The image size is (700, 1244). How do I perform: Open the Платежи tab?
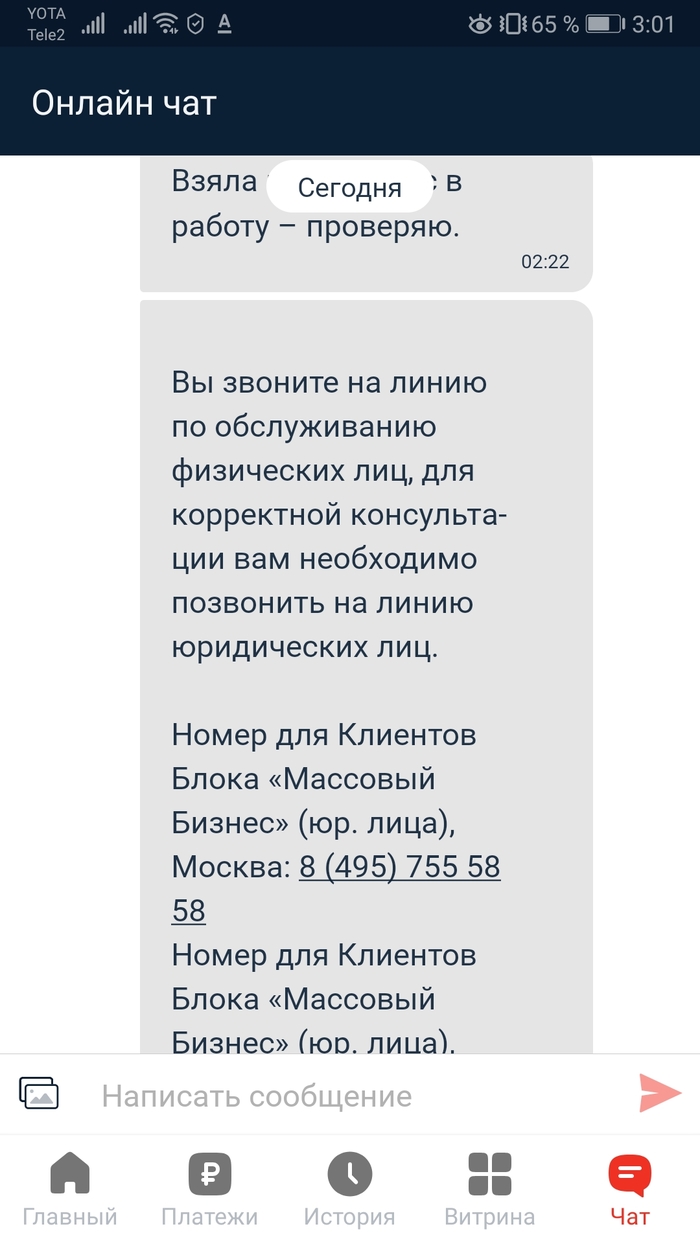point(210,1190)
